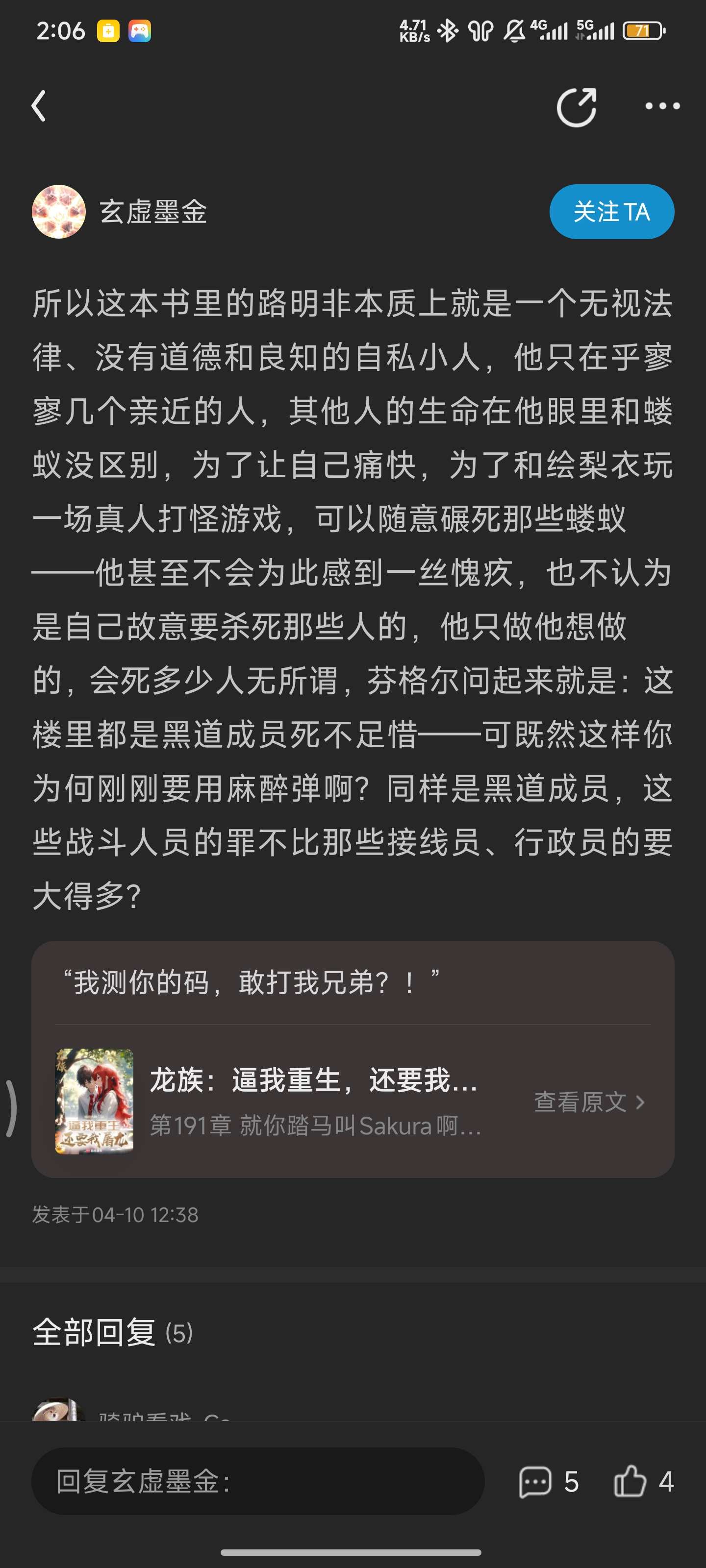View the original text via 查看原文
Screen dimensions: 706x1568
588,1102
